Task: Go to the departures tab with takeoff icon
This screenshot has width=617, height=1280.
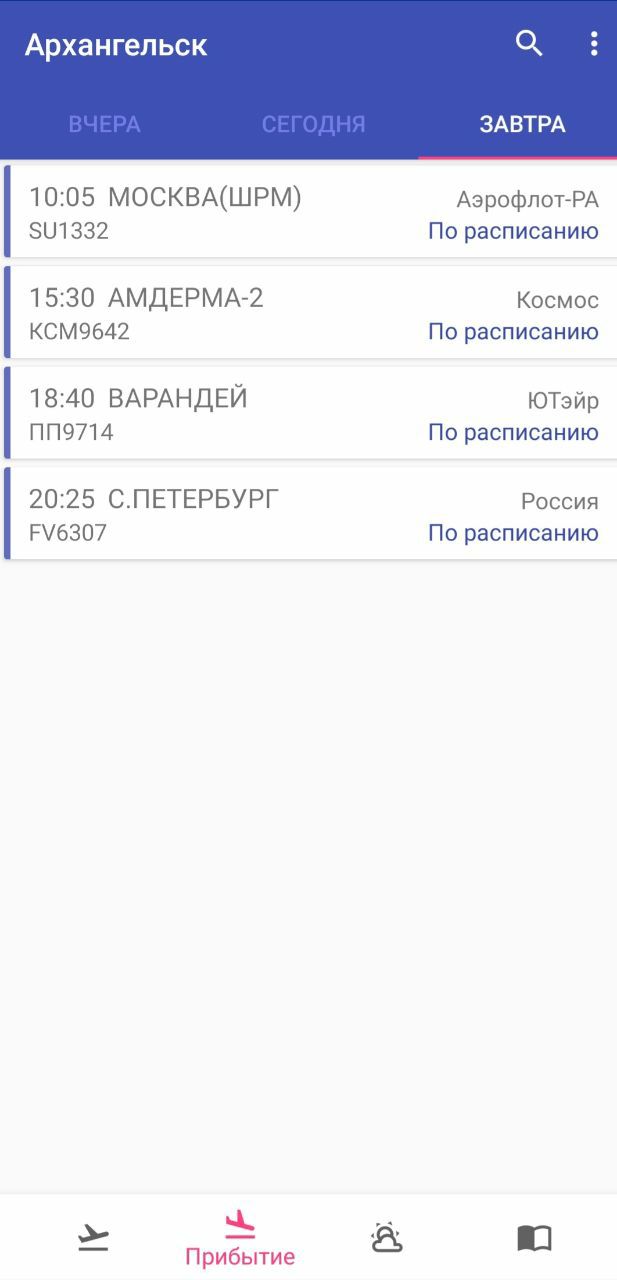Action: [93, 1238]
